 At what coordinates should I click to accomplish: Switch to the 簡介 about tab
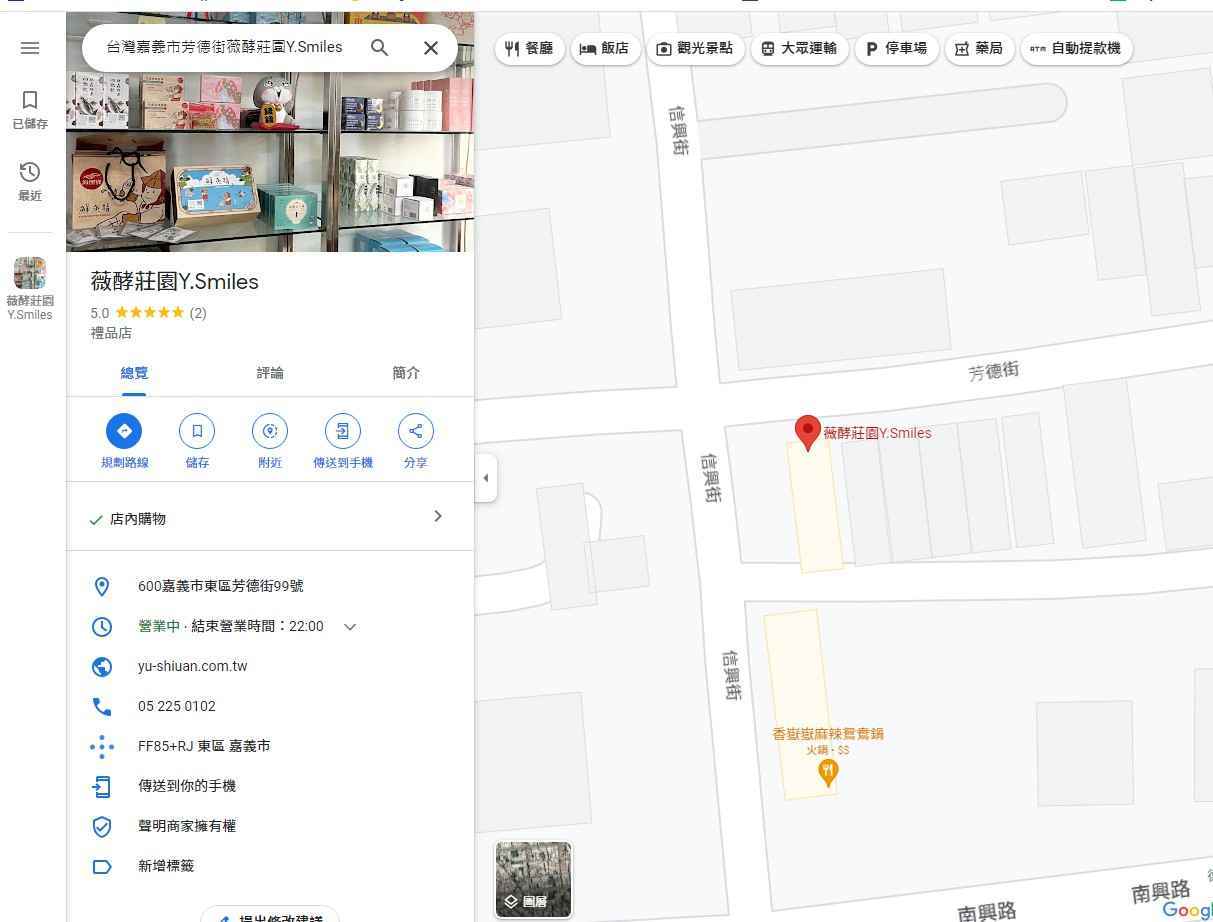pyautogui.click(x=406, y=373)
